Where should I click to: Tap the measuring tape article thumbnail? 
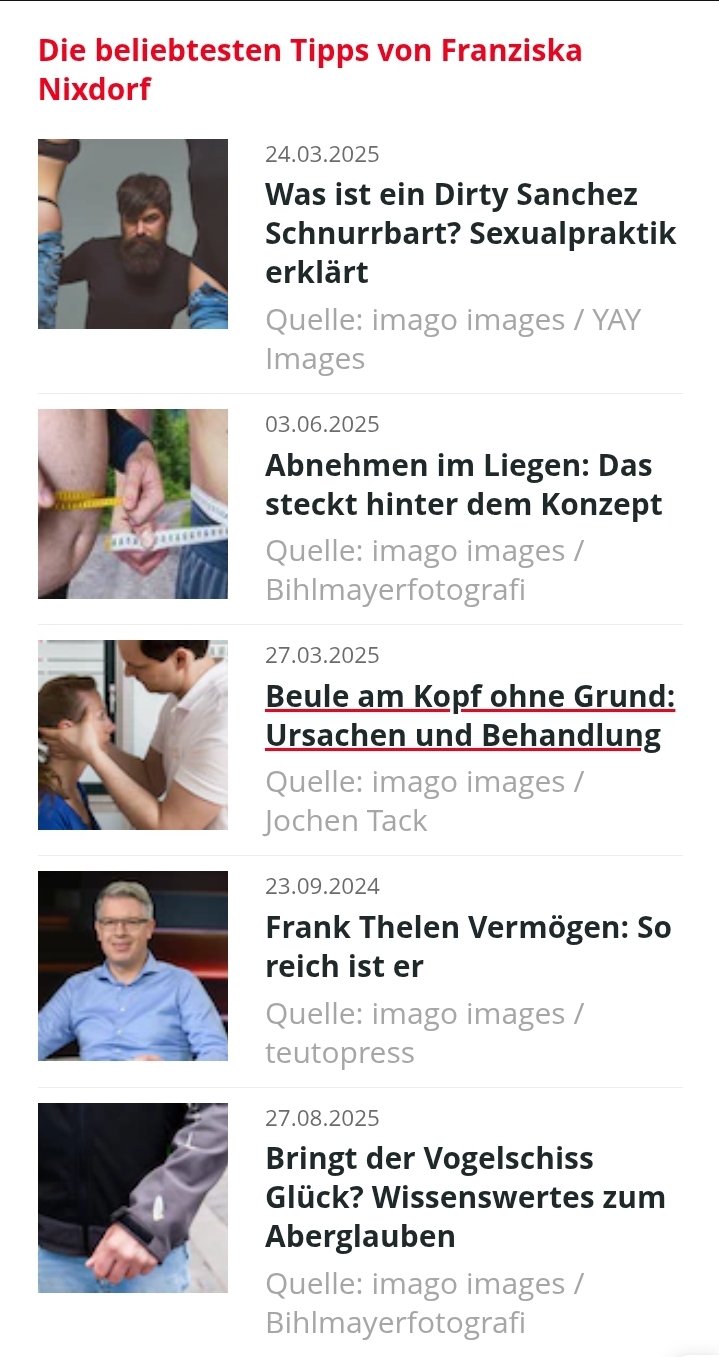(133, 504)
